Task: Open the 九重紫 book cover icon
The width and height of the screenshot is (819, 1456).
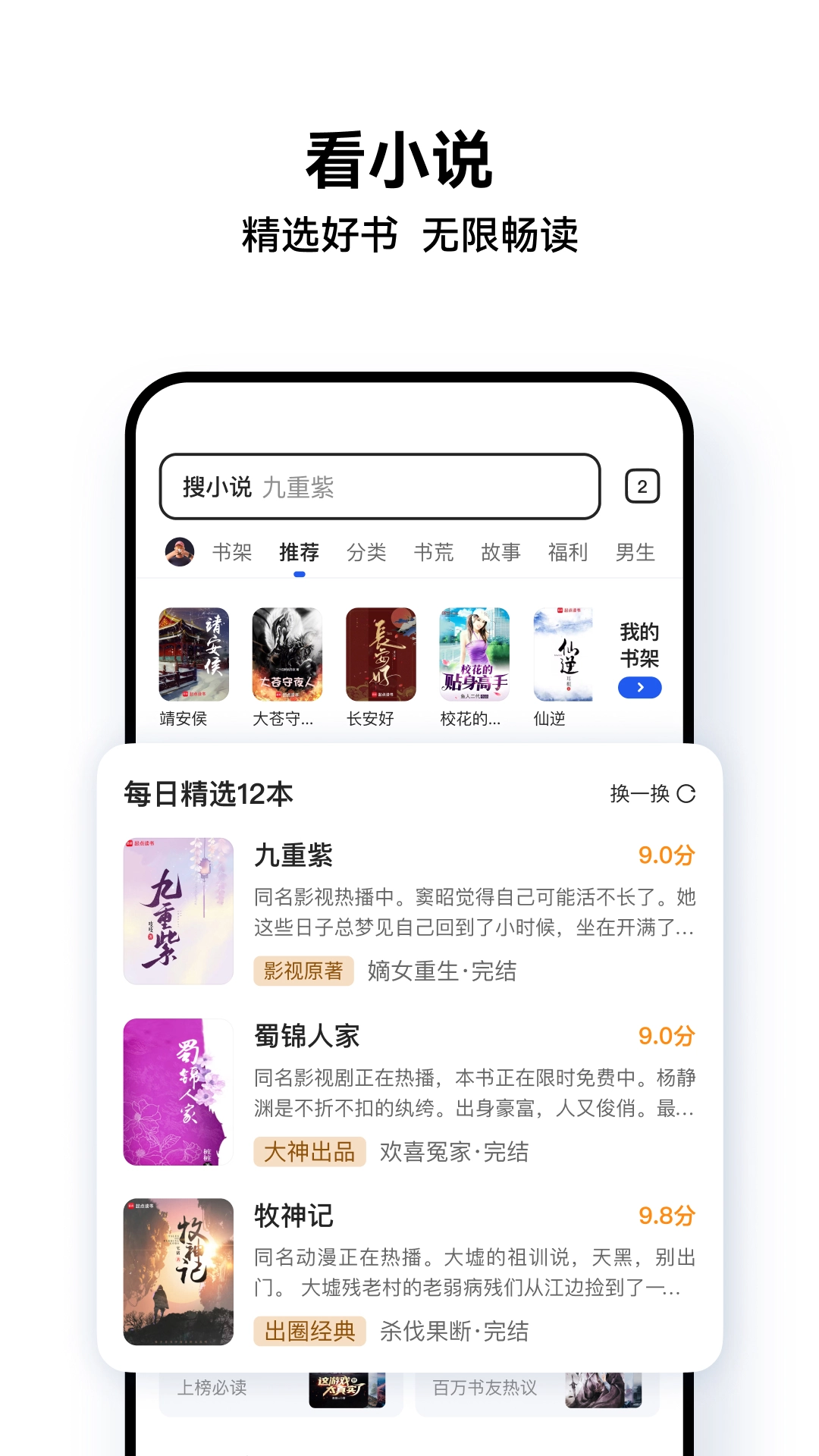Action: [x=178, y=910]
